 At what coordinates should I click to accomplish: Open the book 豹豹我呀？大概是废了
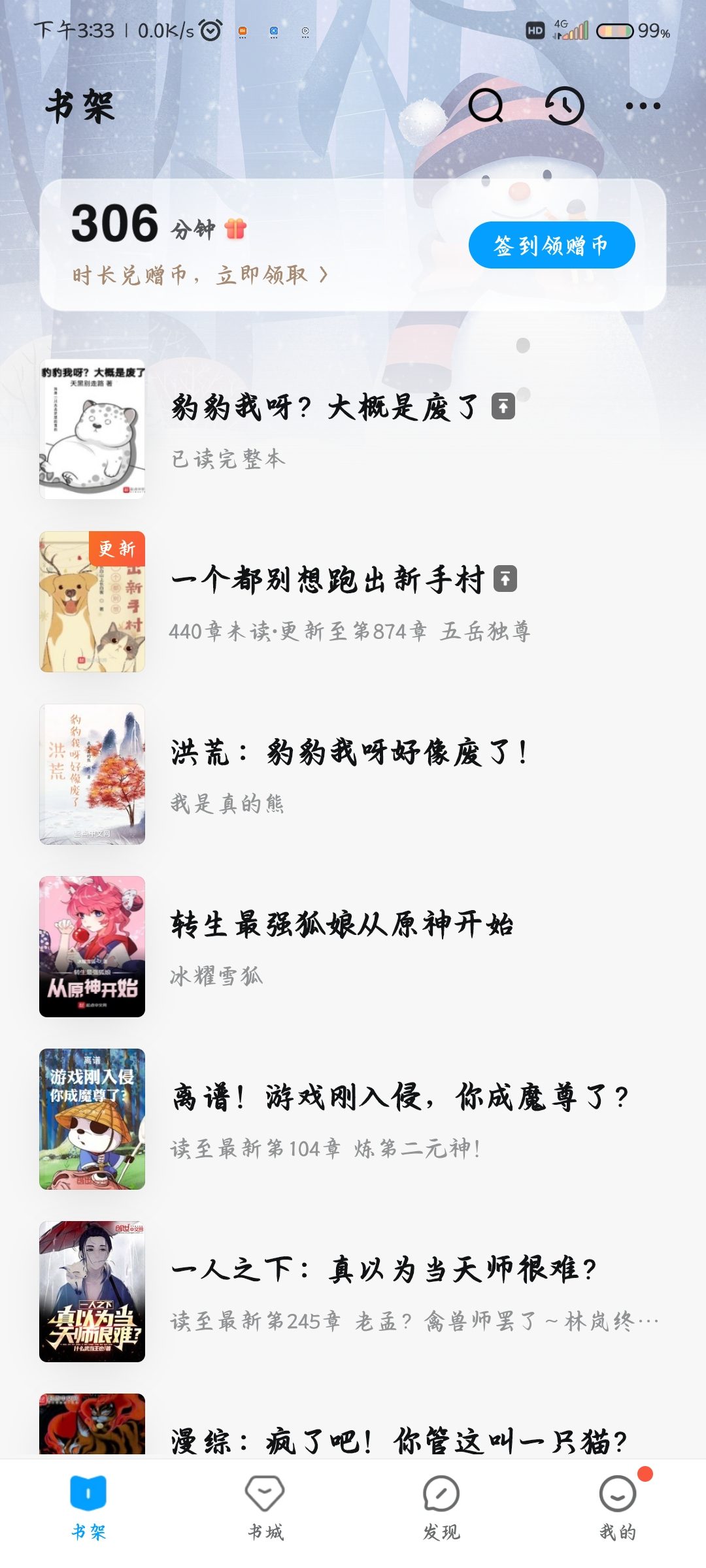325,408
